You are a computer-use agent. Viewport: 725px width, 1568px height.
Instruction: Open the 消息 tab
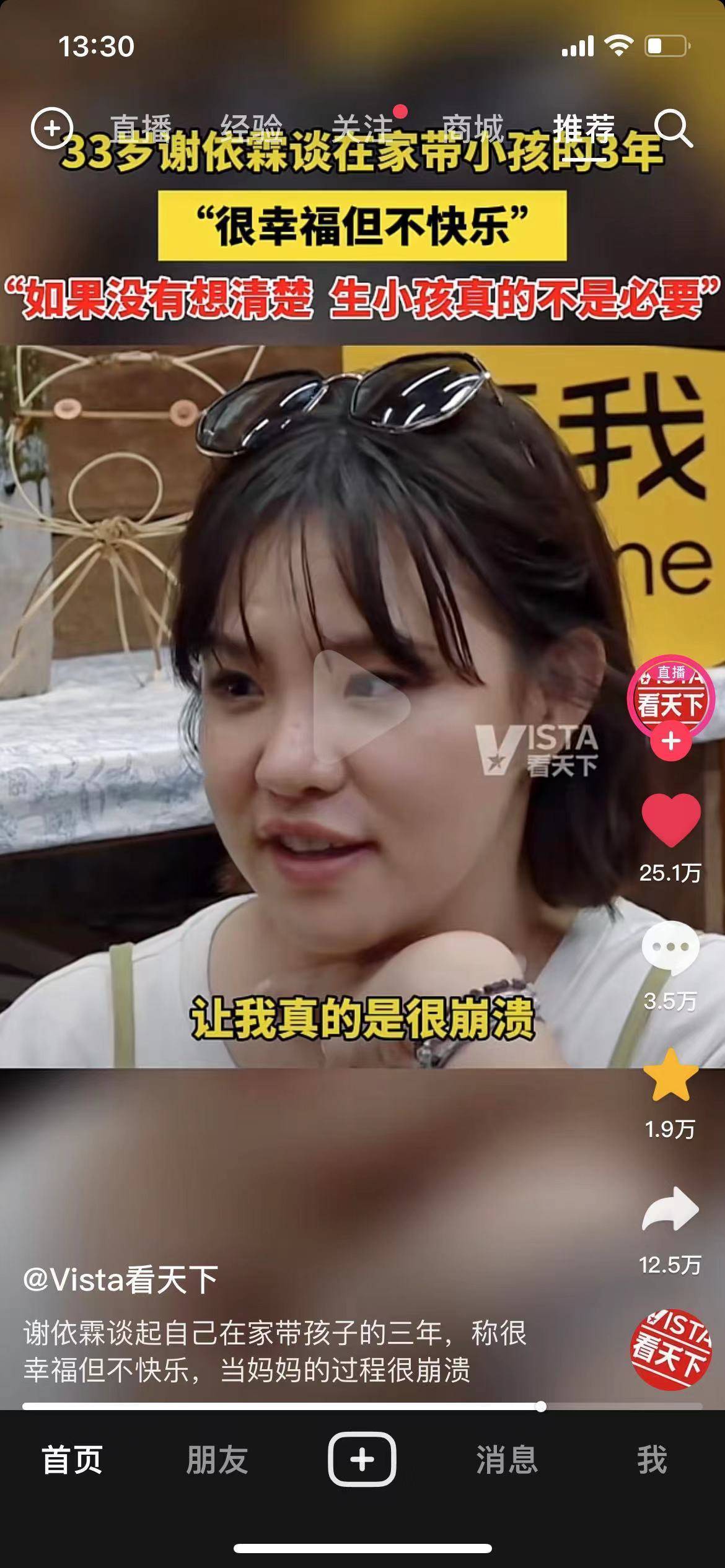click(506, 1460)
